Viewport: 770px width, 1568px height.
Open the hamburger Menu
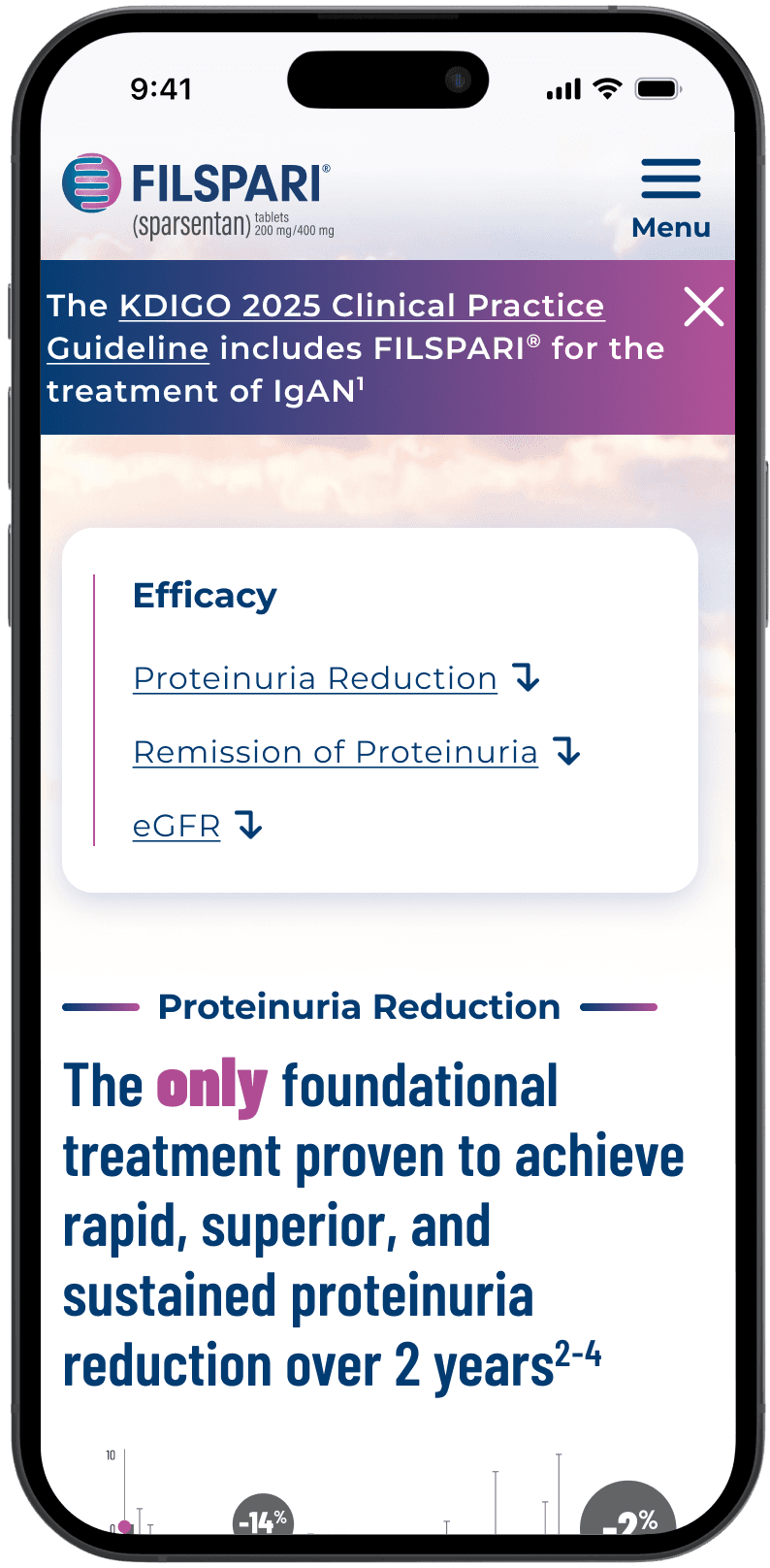click(x=670, y=199)
